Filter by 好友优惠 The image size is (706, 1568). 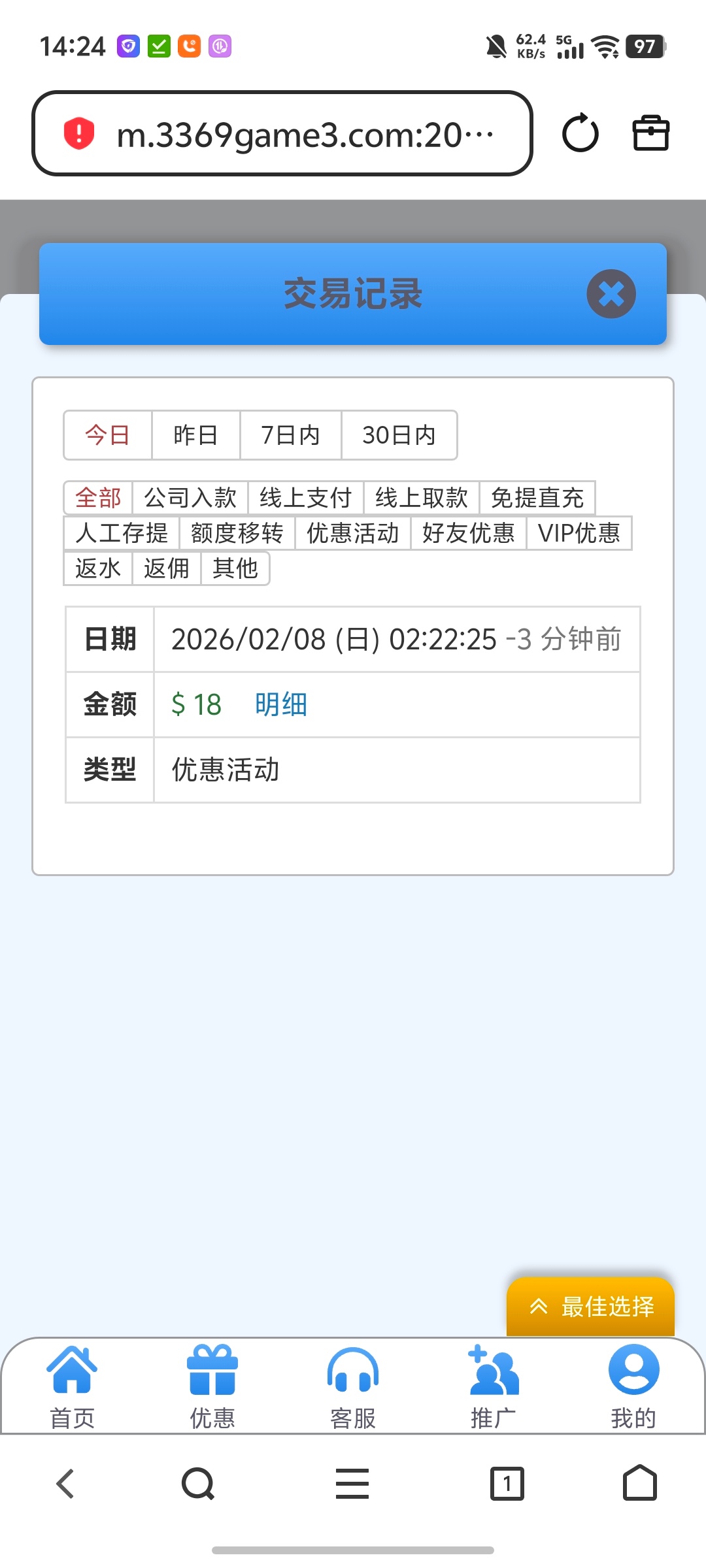[468, 533]
